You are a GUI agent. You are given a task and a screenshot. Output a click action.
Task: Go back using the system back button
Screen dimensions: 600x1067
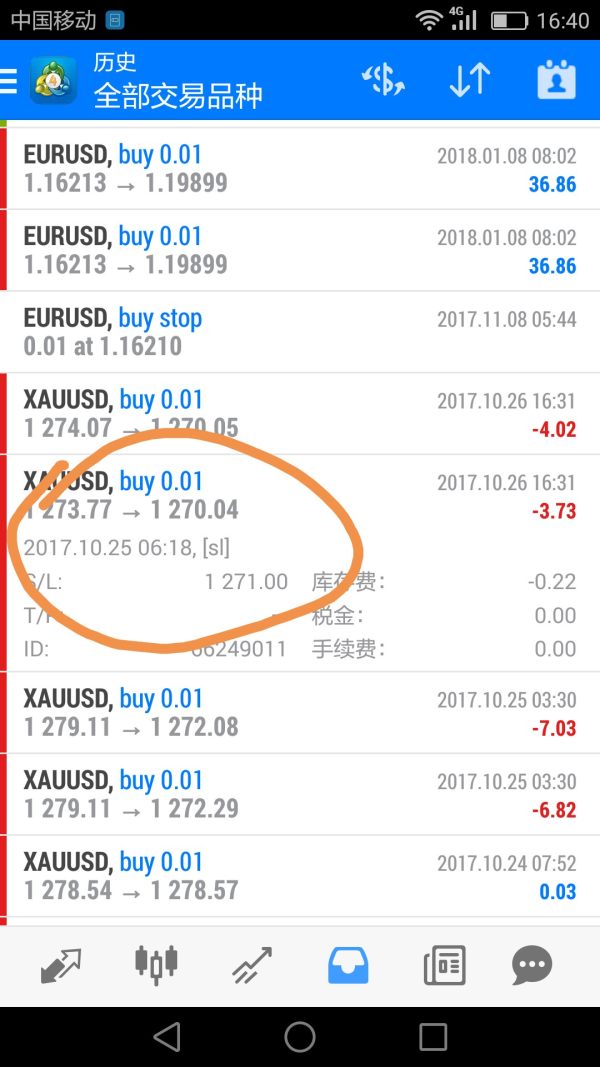click(168, 1036)
